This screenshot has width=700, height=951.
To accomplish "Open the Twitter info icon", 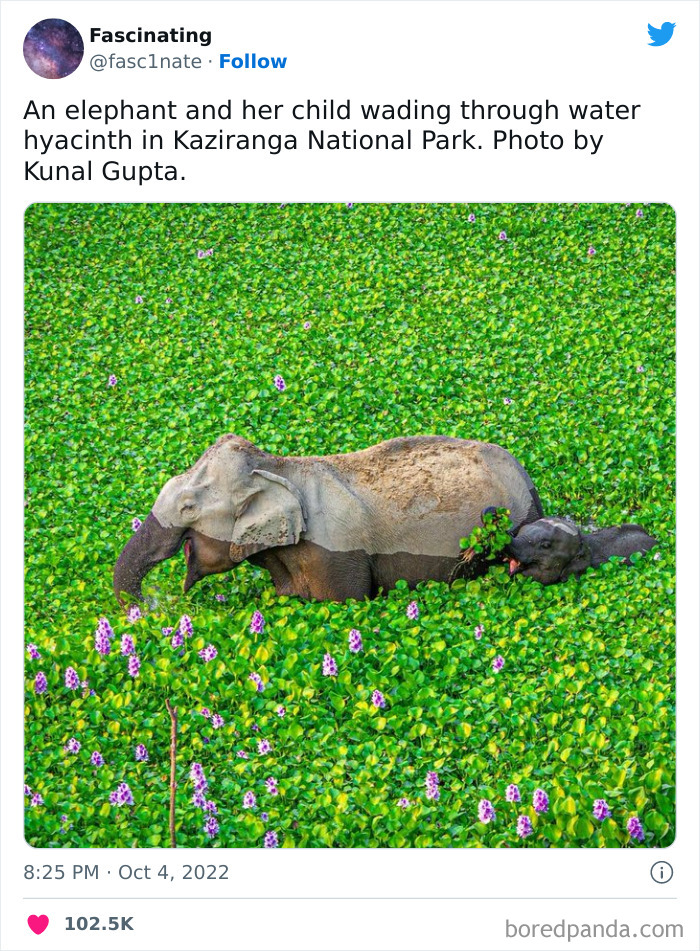I will pos(661,872).
